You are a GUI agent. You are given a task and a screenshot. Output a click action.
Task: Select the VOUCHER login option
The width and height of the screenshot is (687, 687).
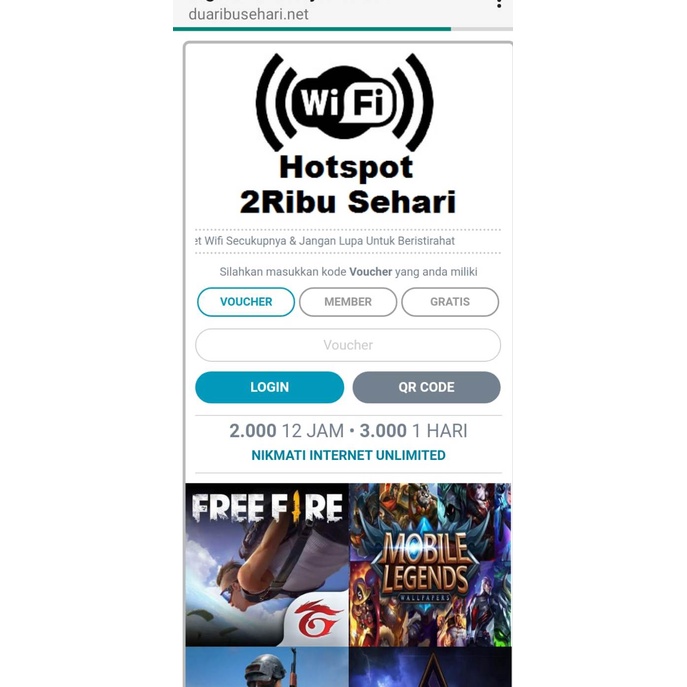pyautogui.click(x=246, y=302)
